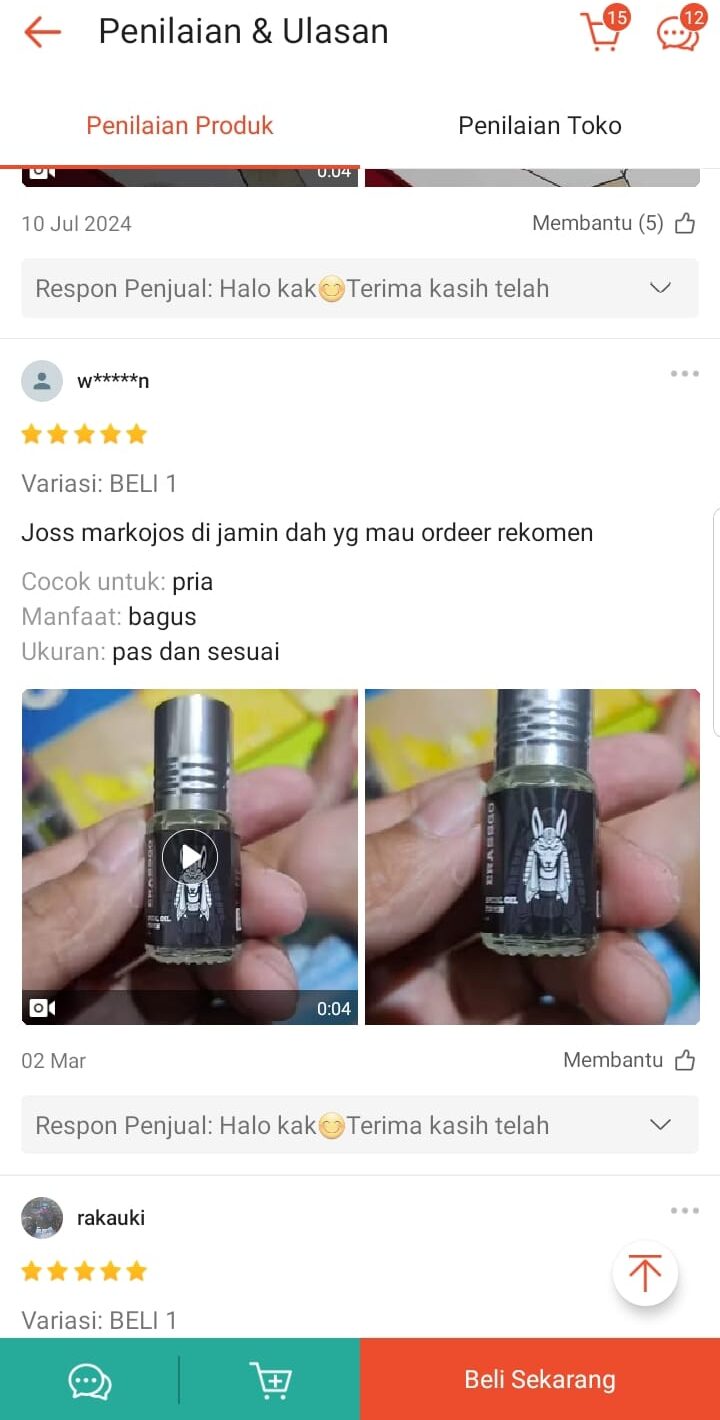Expand seller response under 02 Mar review
Screen dimensions: 720x1420
660,1125
